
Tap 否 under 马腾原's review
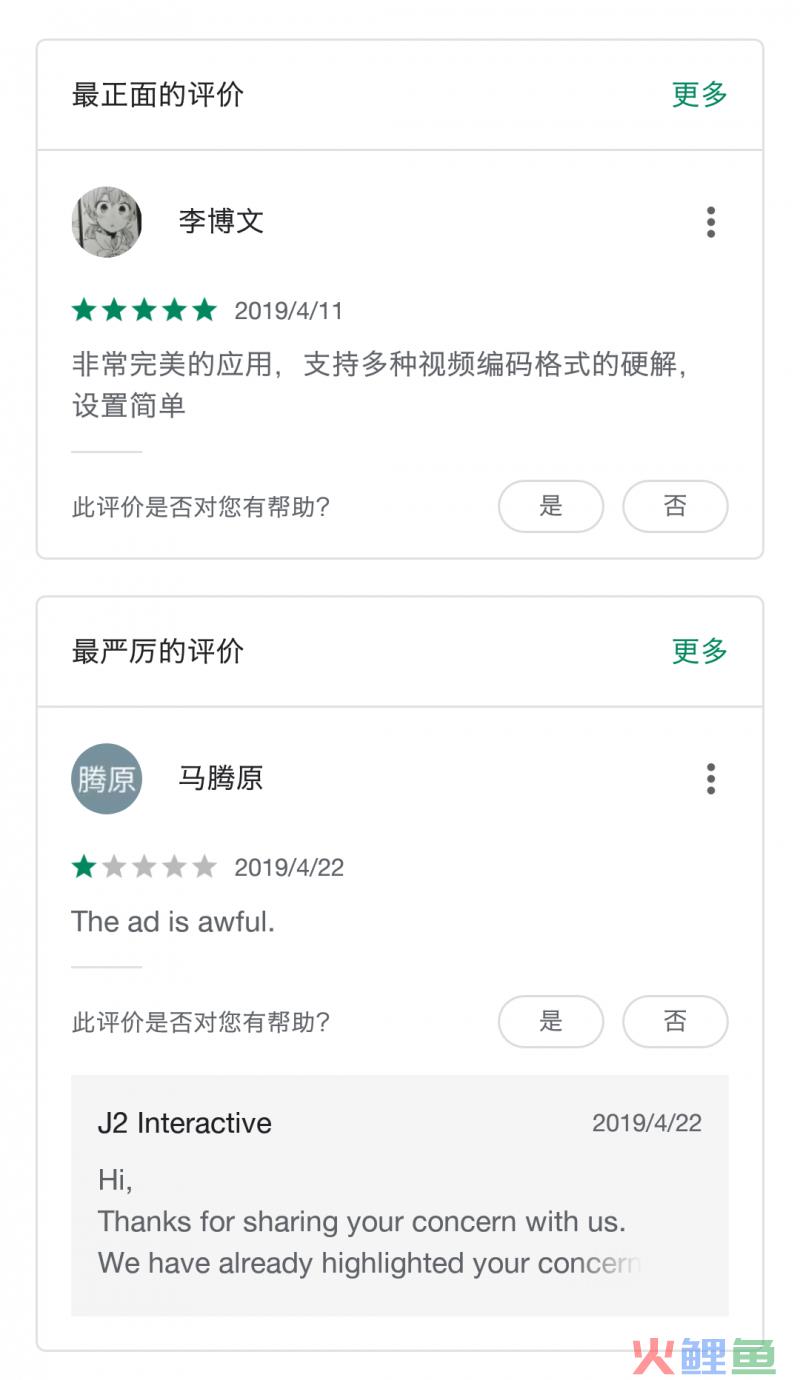pos(675,1021)
